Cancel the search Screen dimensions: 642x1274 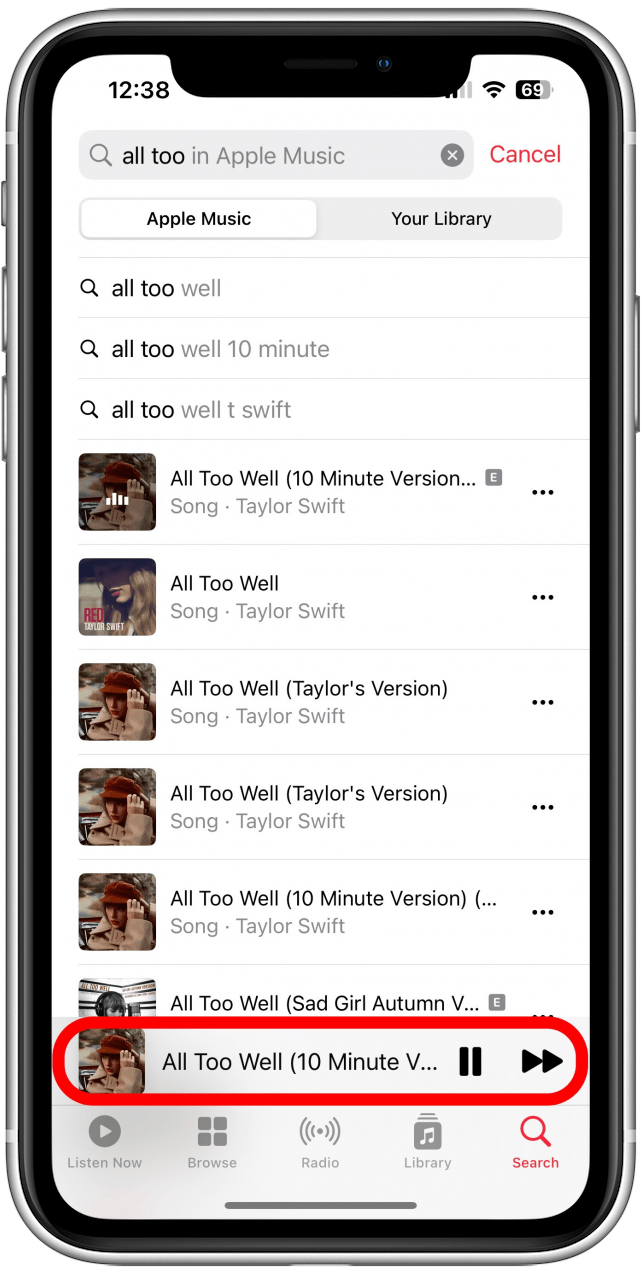point(525,155)
